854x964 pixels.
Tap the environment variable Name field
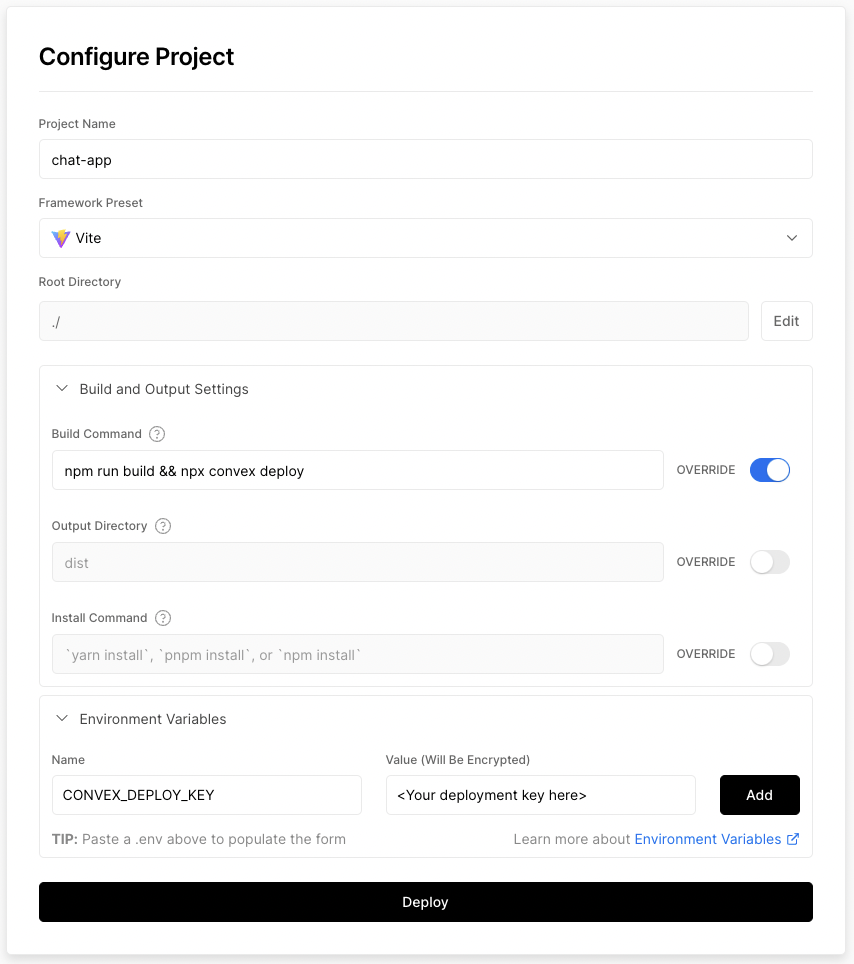(x=206, y=795)
